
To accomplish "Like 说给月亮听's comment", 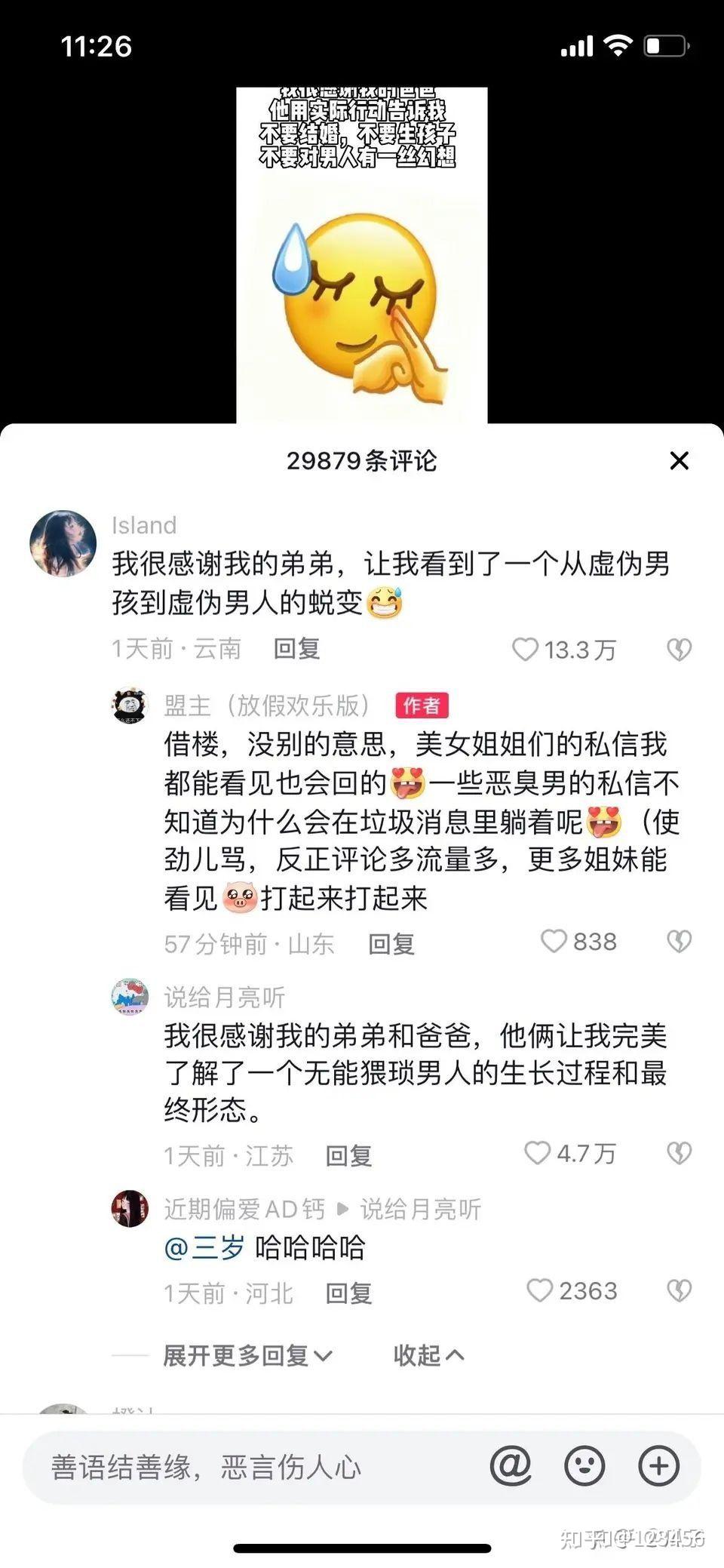I will click(x=538, y=1153).
